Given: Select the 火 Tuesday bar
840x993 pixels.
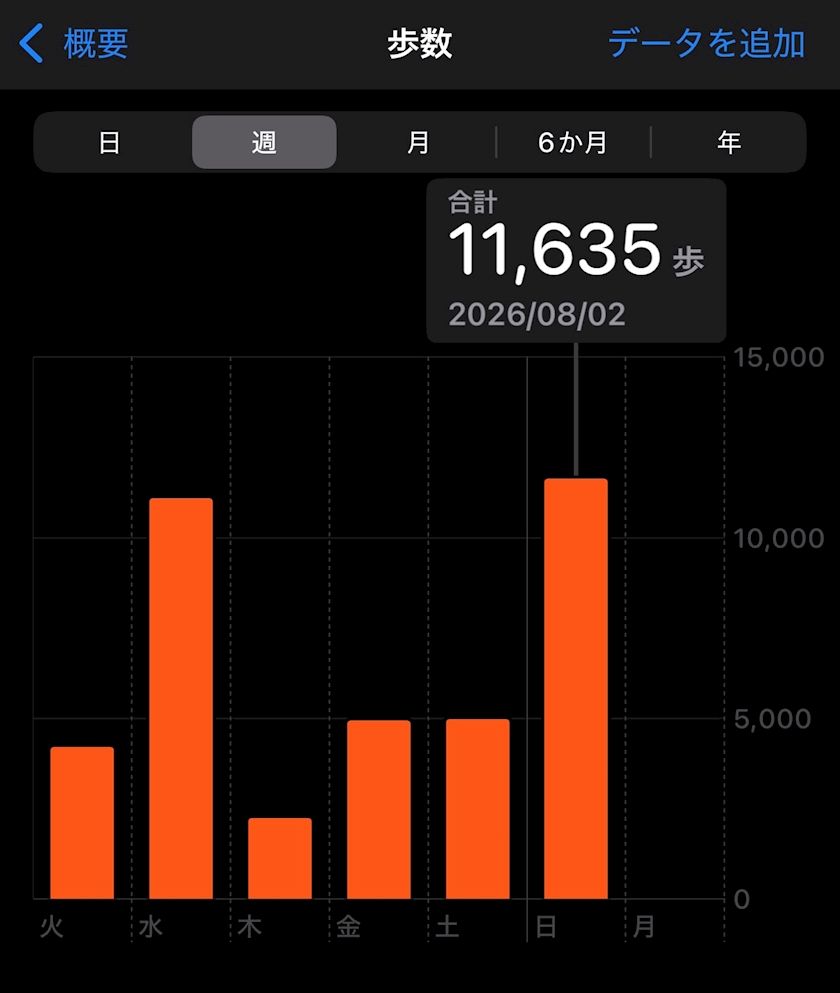Looking at the screenshot, I should pyautogui.click(x=82, y=823).
